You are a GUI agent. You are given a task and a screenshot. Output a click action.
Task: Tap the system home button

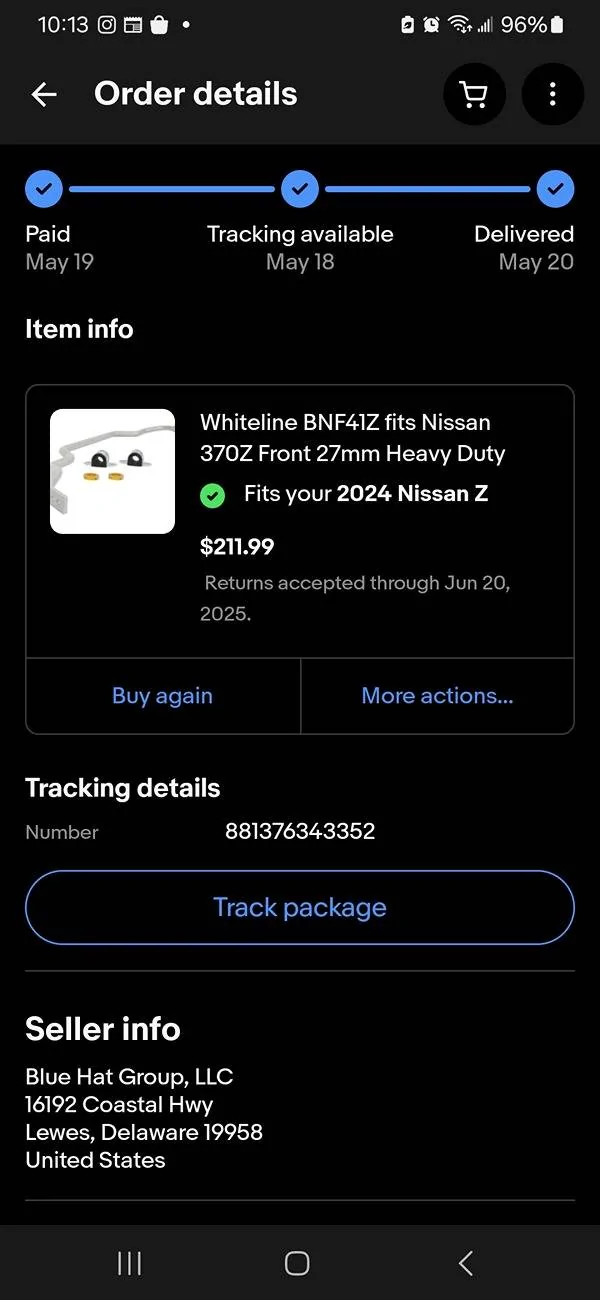[297, 1263]
